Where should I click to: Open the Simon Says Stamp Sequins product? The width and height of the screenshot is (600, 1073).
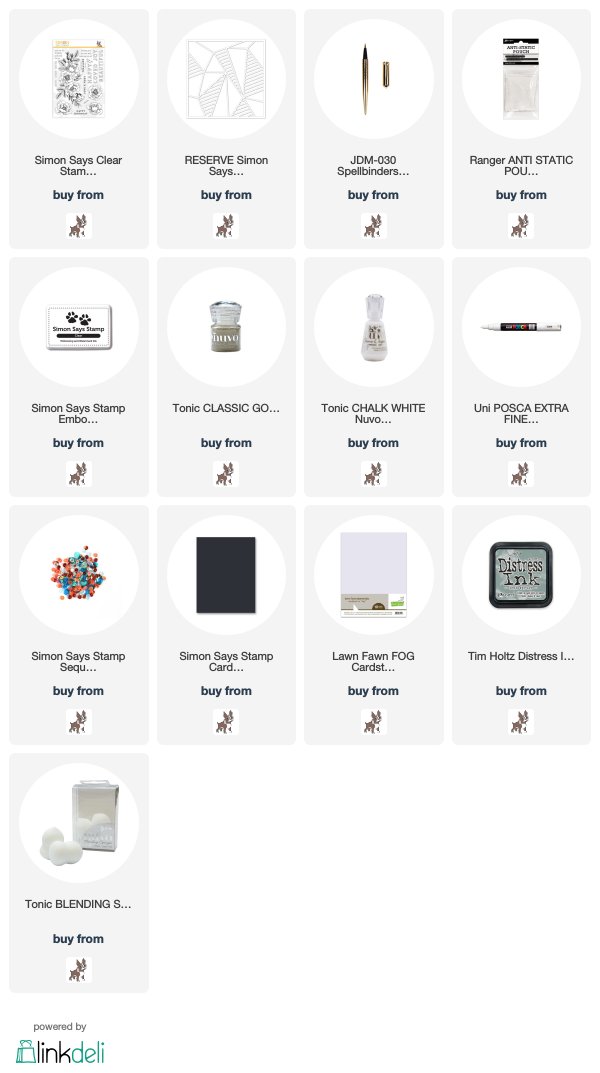pos(79,625)
